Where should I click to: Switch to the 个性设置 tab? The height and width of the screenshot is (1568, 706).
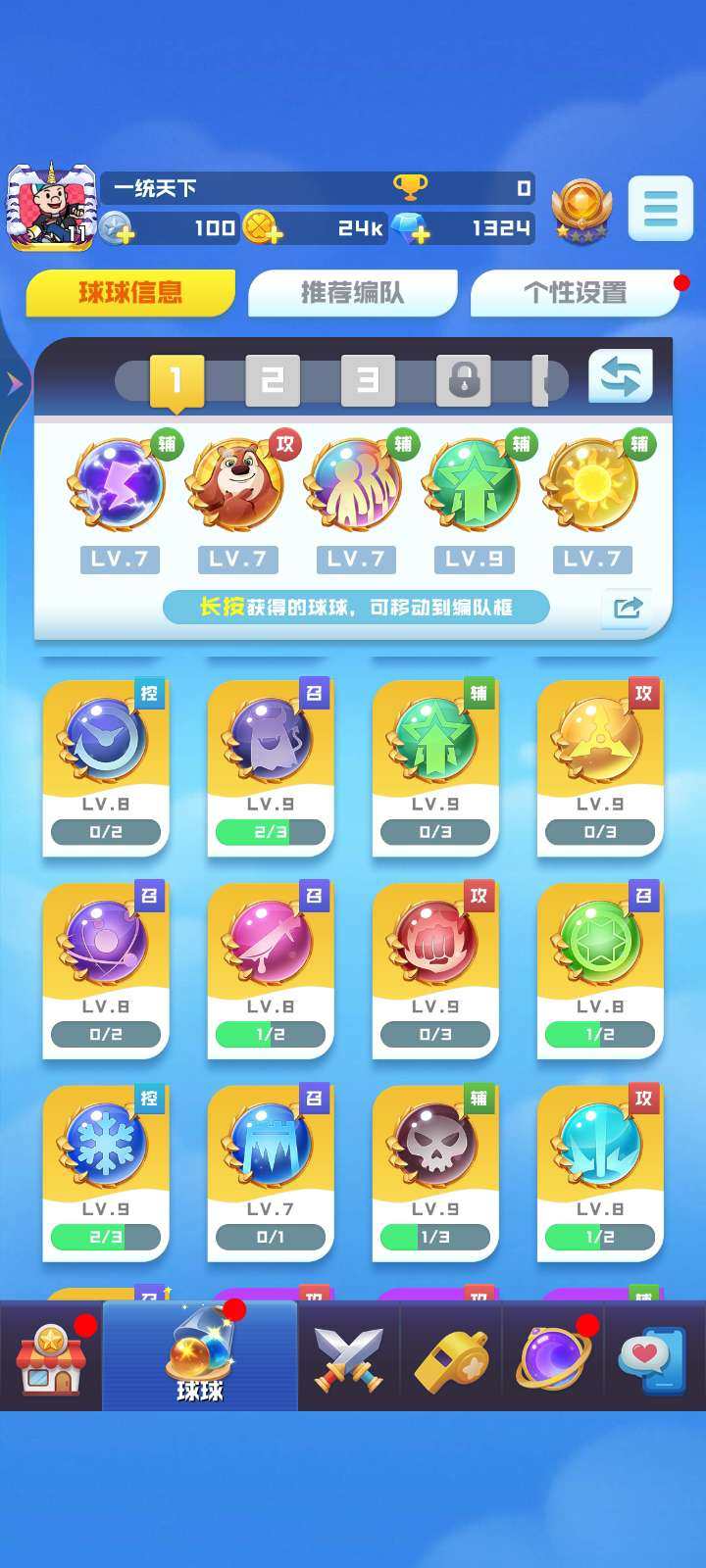(x=575, y=293)
